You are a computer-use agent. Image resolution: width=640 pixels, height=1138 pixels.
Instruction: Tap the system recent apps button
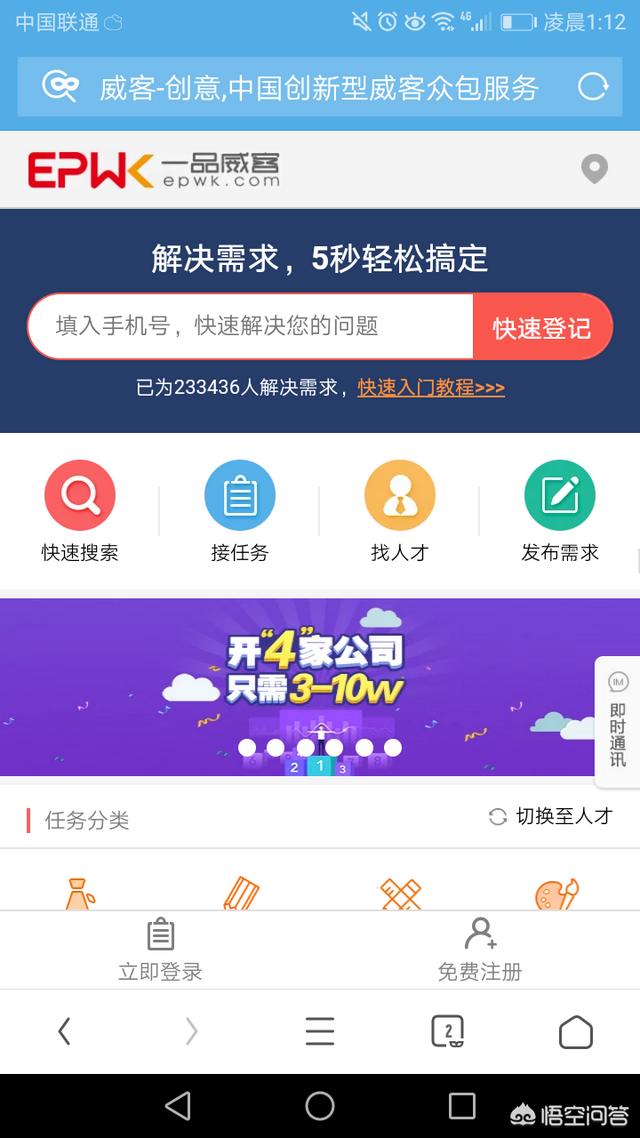[x=461, y=1106]
